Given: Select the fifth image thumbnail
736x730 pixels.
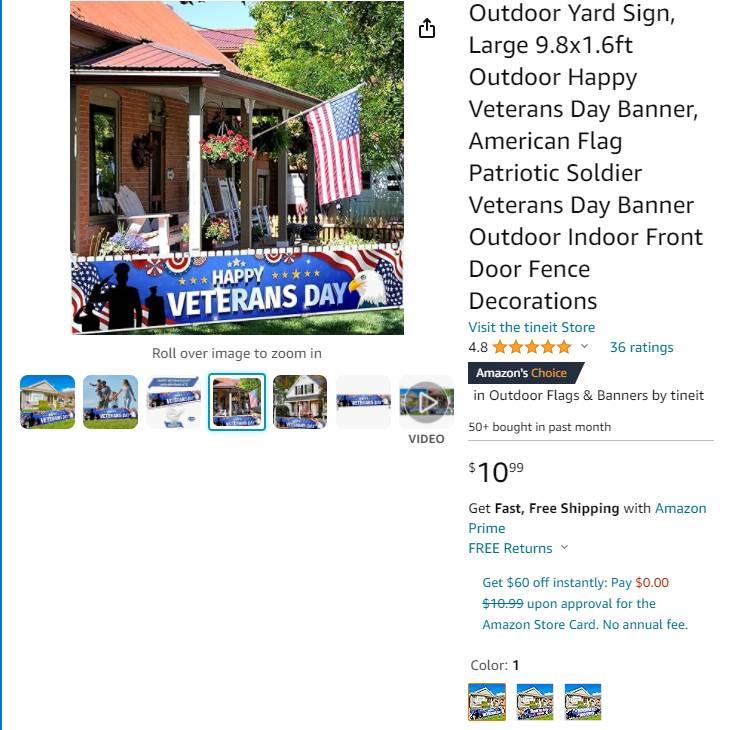Looking at the screenshot, I should [x=300, y=402].
